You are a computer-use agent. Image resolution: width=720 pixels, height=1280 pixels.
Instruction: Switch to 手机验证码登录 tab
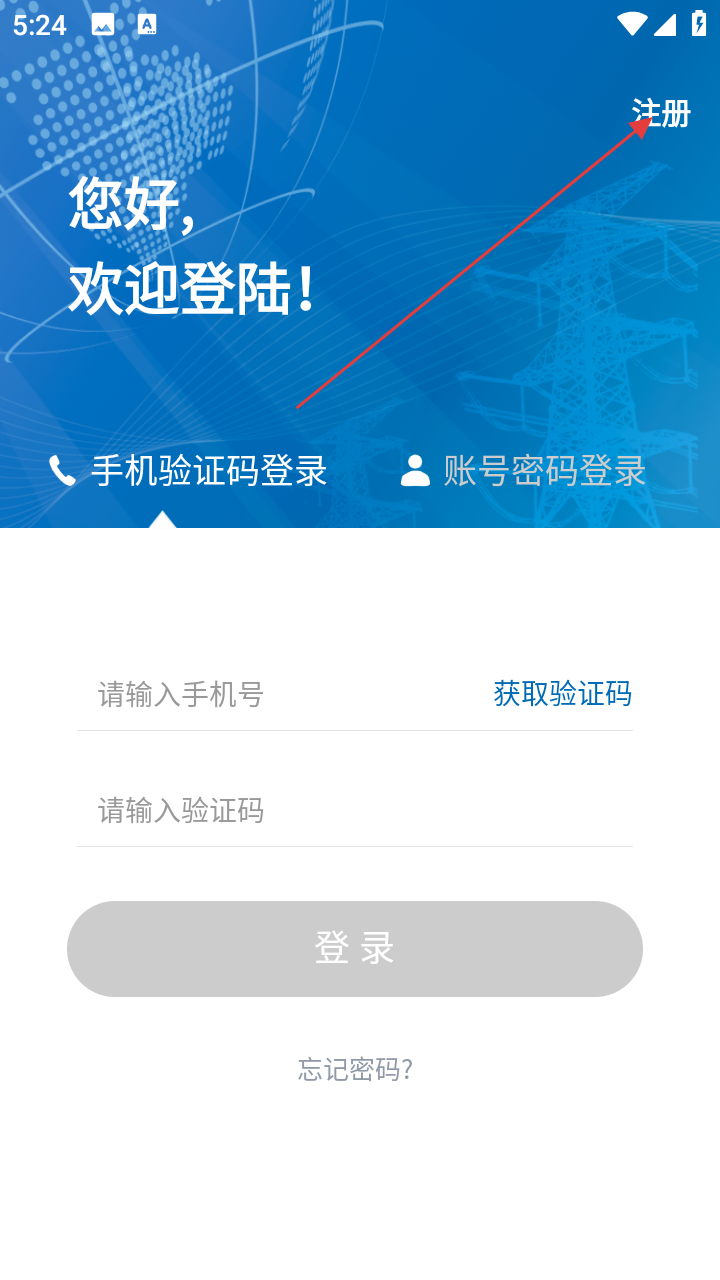(189, 470)
